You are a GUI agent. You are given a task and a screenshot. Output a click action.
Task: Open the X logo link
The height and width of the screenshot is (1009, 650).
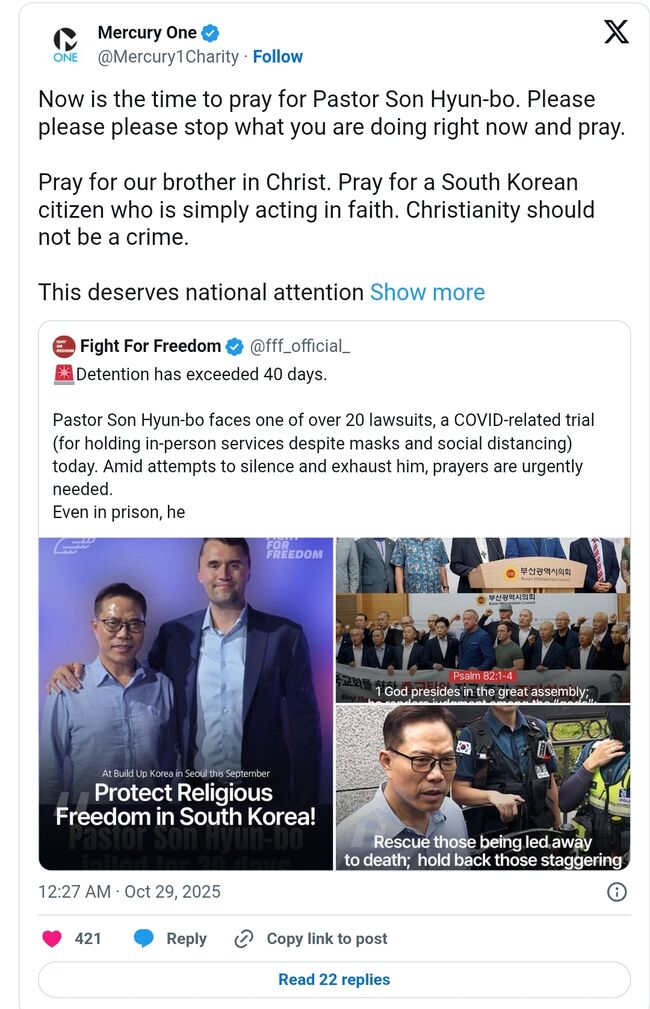(616, 33)
